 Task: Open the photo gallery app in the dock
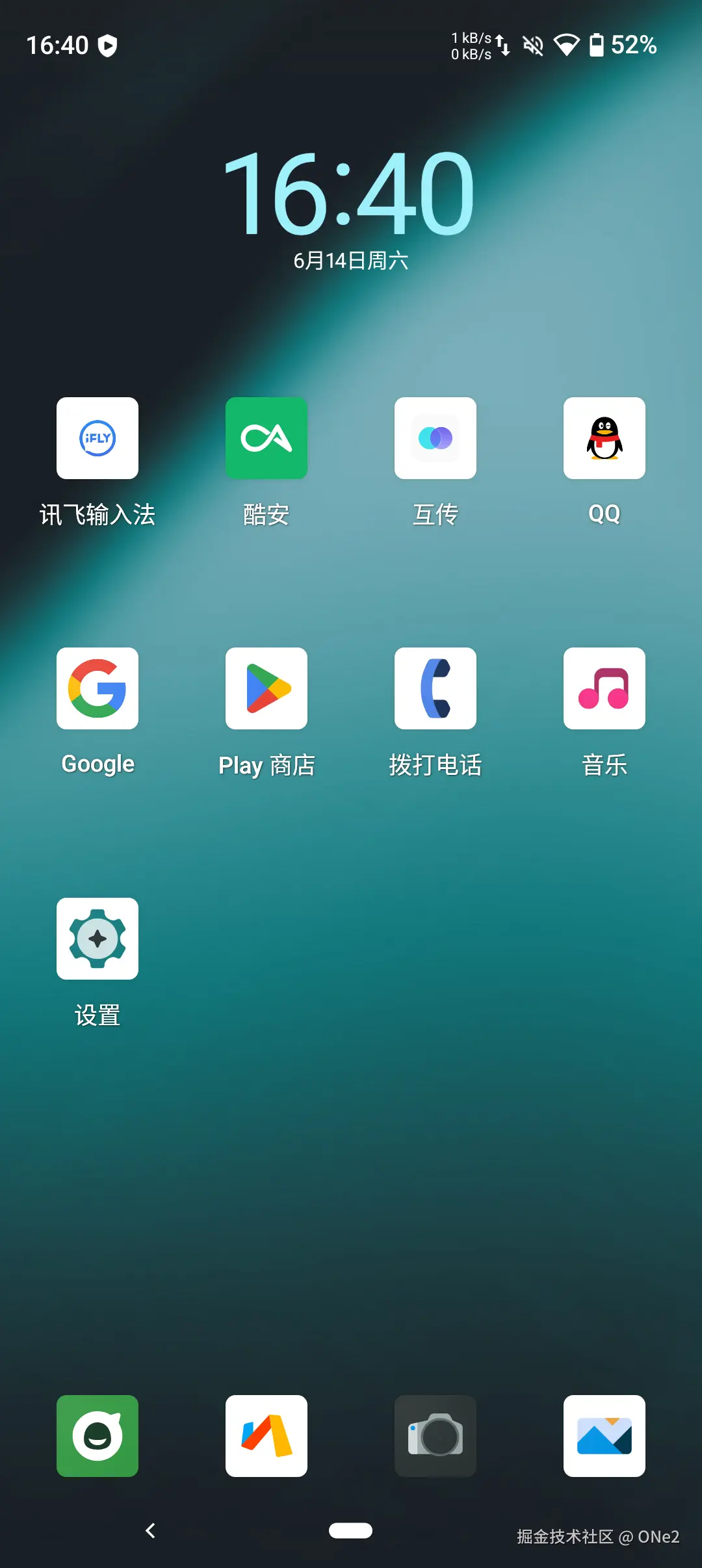(604, 1437)
